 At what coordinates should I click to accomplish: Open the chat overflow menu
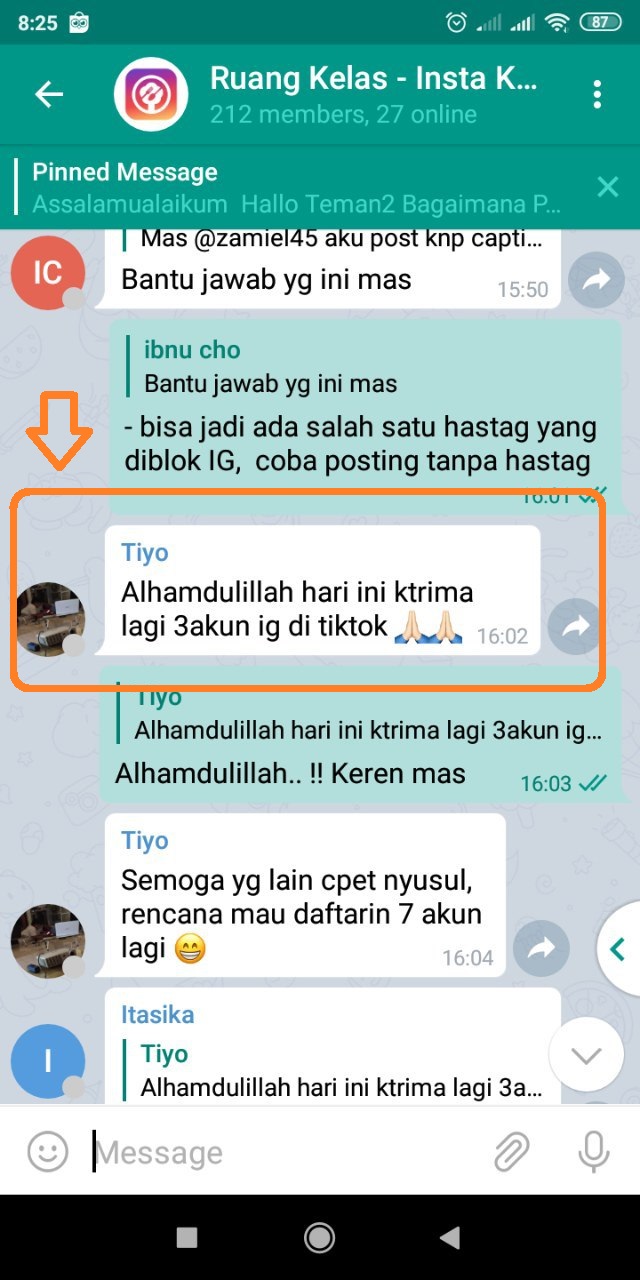coord(597,95)
